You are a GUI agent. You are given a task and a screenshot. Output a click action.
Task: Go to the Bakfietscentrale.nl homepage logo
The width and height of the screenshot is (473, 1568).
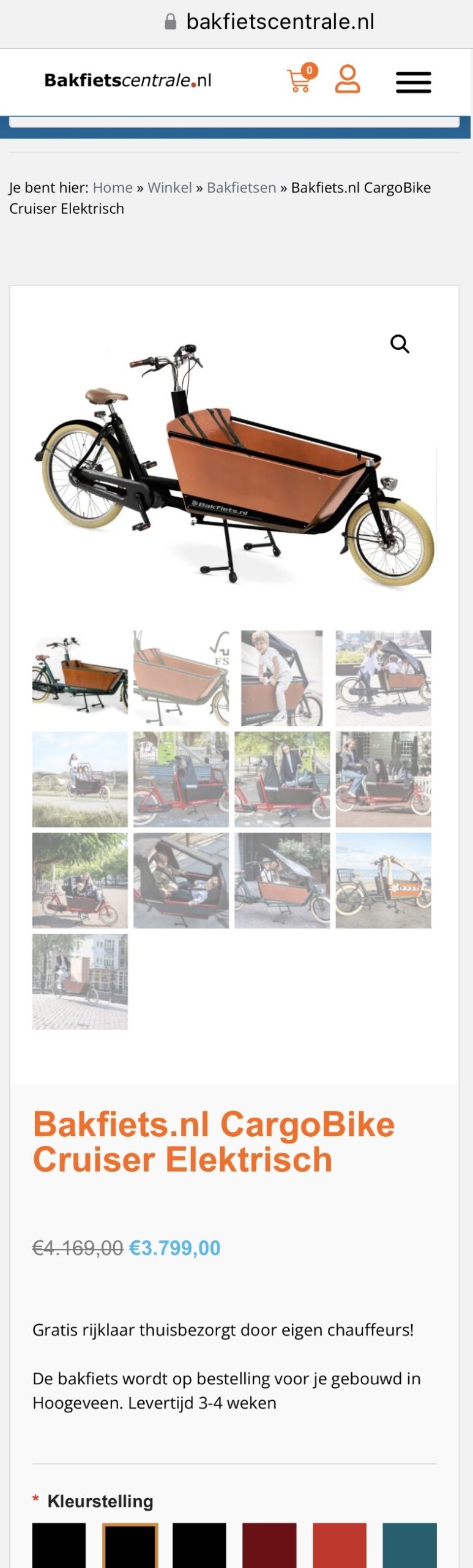tap(128, 80)
